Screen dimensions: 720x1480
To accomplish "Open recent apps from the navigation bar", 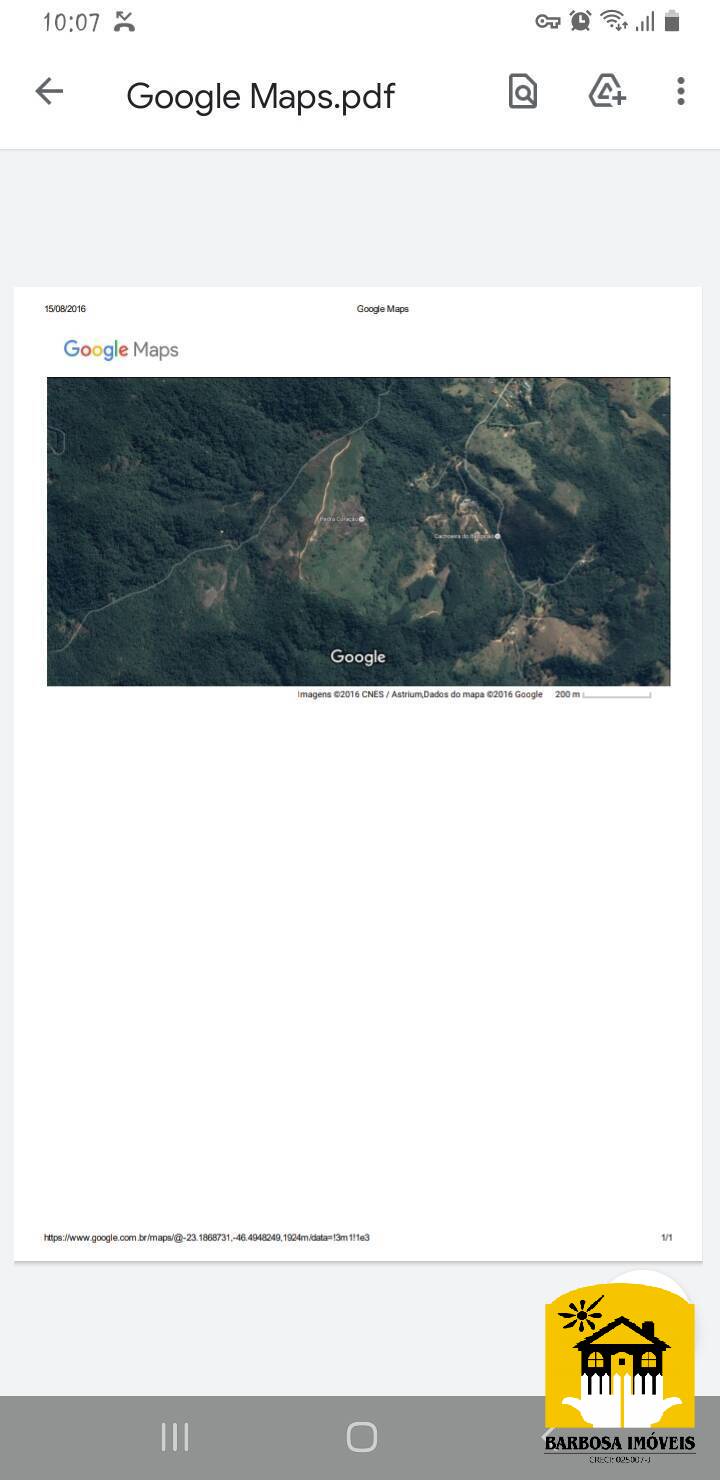I will [175, 1437].
